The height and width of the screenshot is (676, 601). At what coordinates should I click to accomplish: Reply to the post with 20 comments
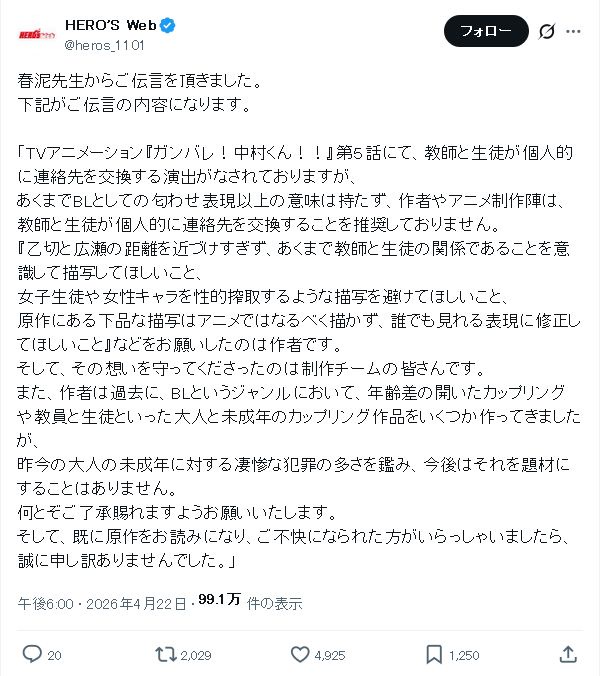31,654
